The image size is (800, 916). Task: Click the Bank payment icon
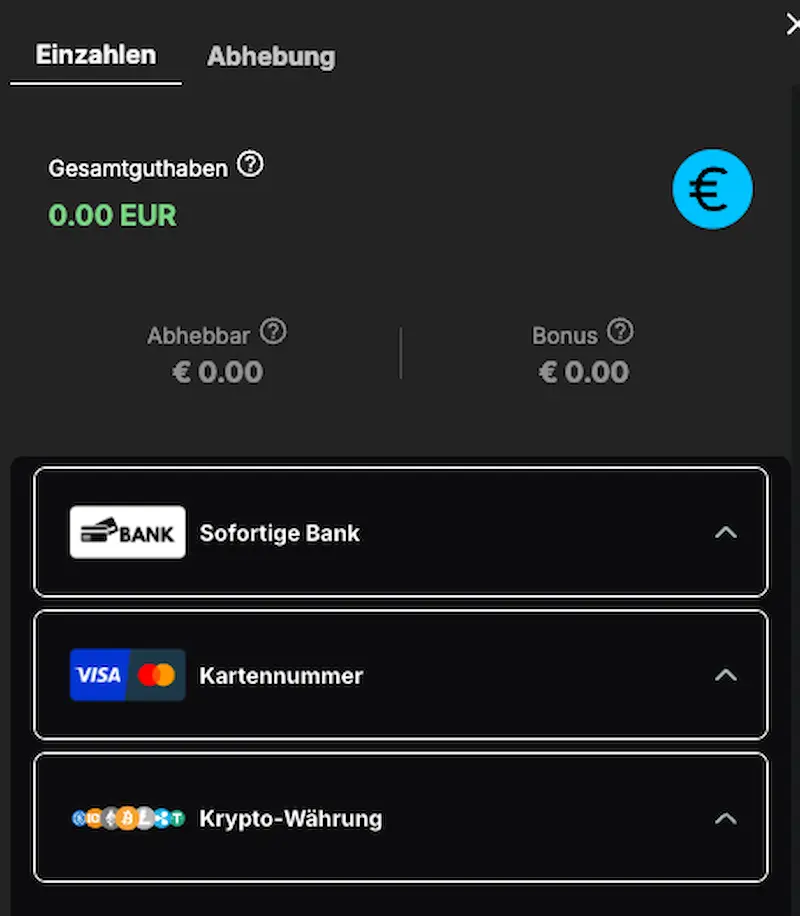click(127, 532)
